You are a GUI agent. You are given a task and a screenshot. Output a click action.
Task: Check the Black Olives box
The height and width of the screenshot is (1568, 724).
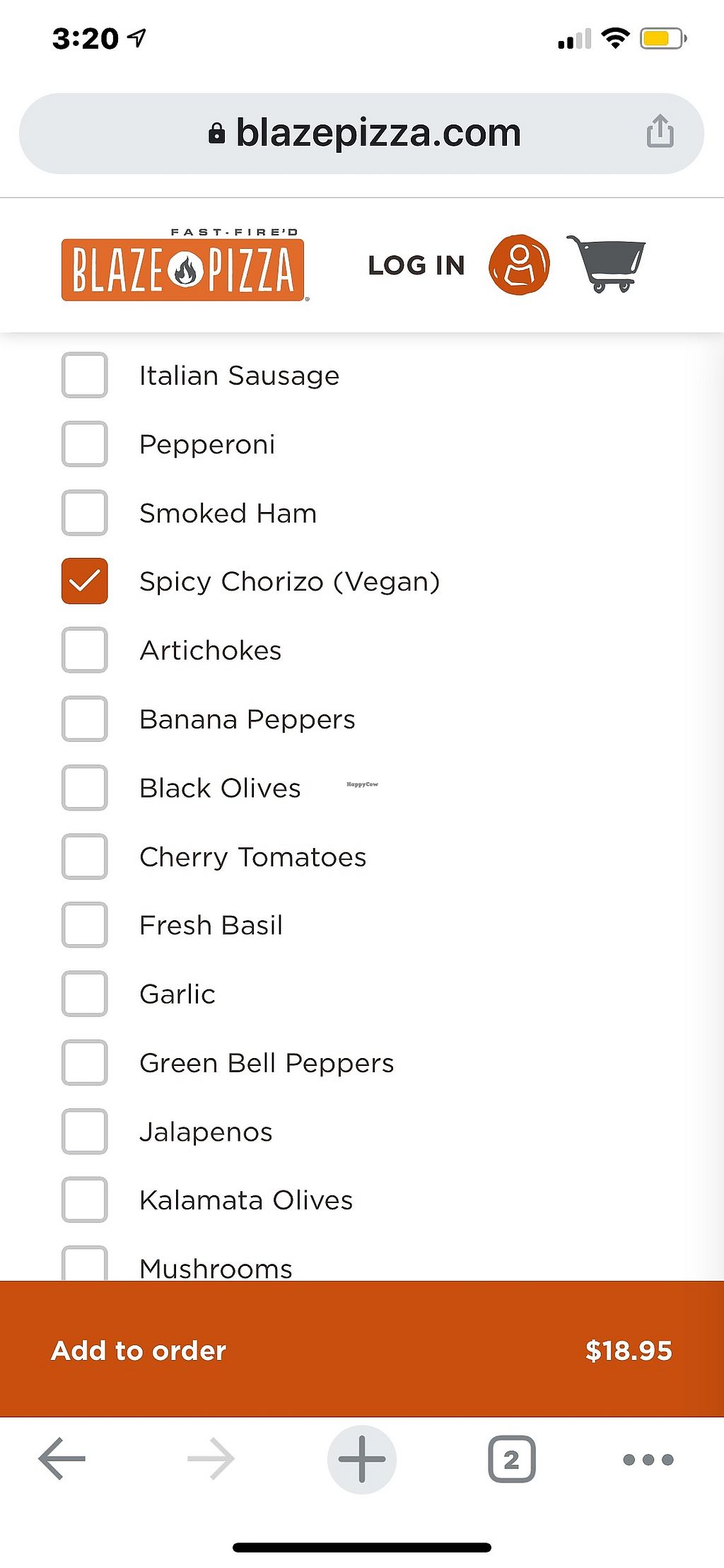(x=85, y=788)
